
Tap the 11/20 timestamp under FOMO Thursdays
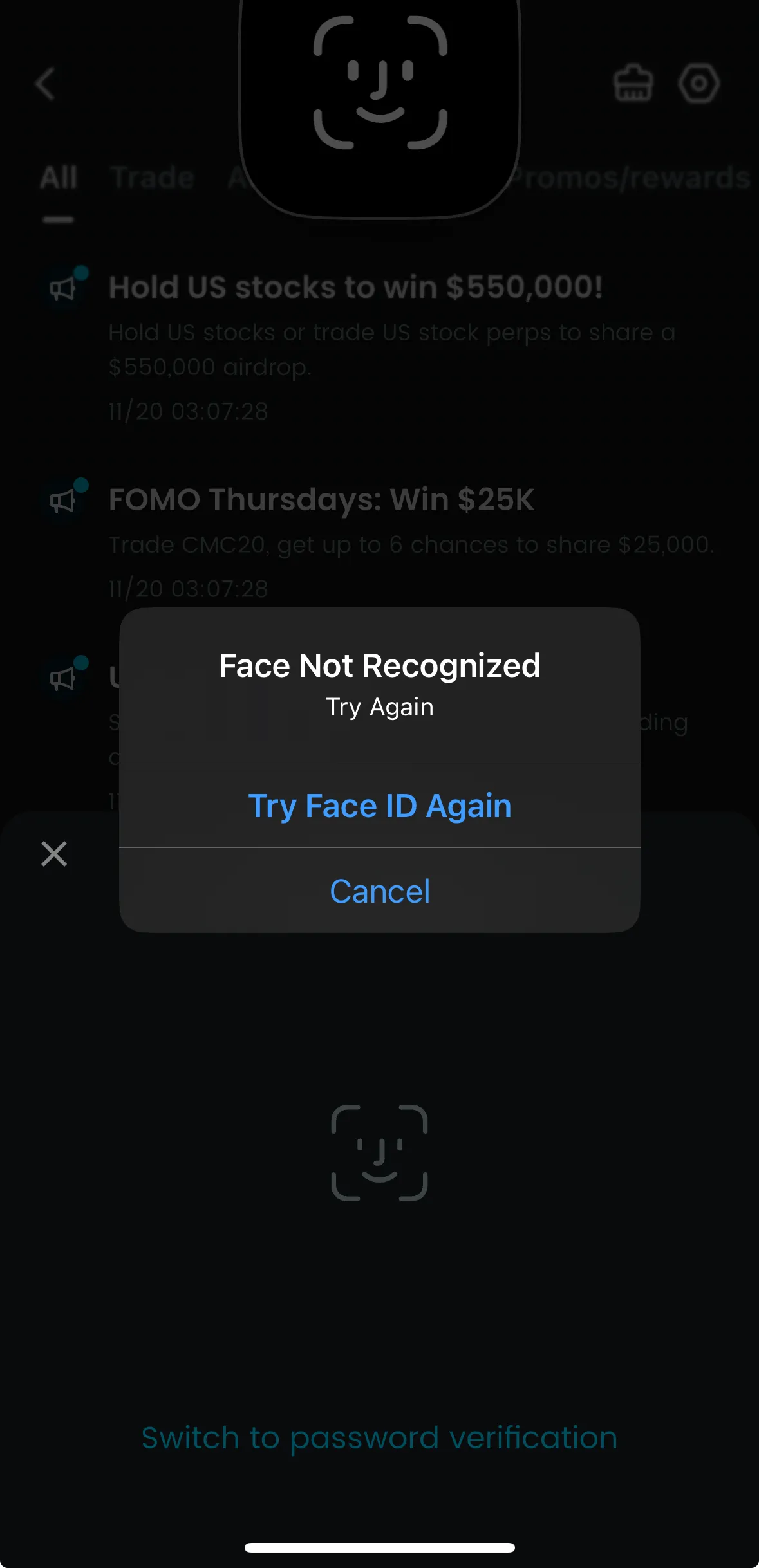pos(187,588)
